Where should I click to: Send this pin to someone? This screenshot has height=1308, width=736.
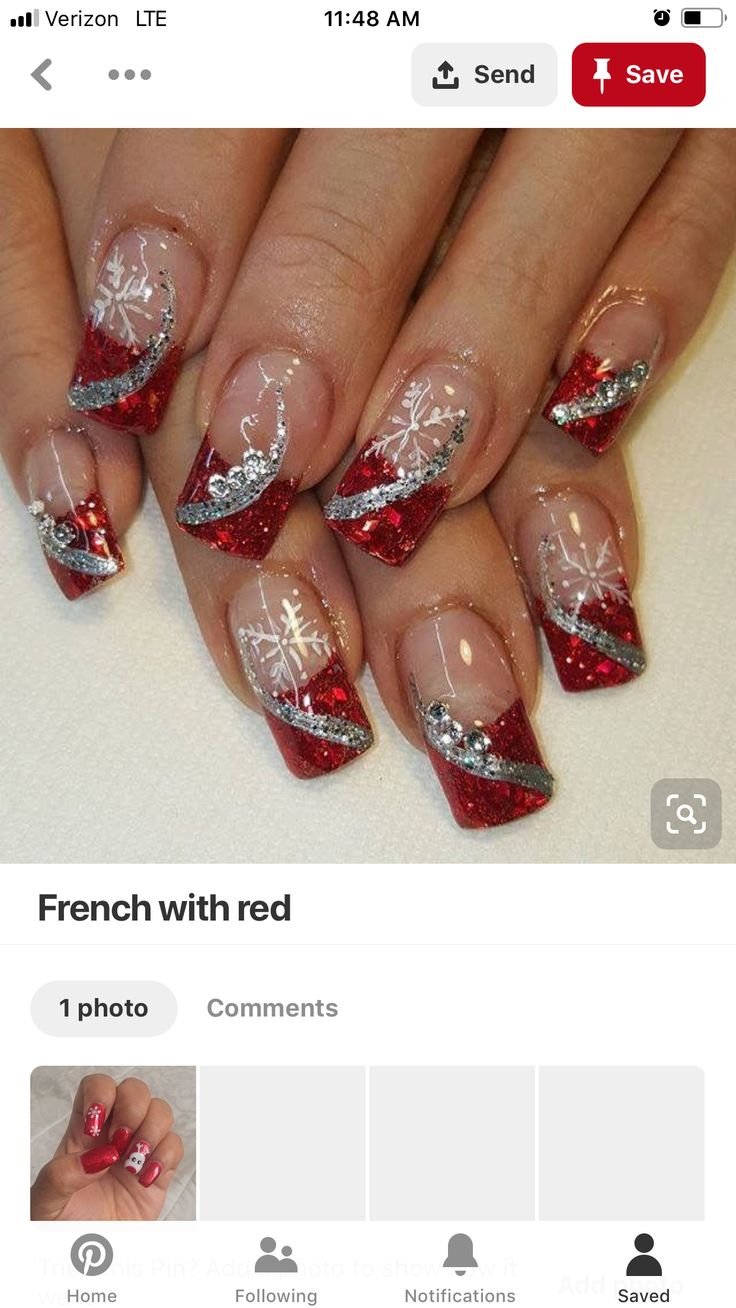click(484, 75)
